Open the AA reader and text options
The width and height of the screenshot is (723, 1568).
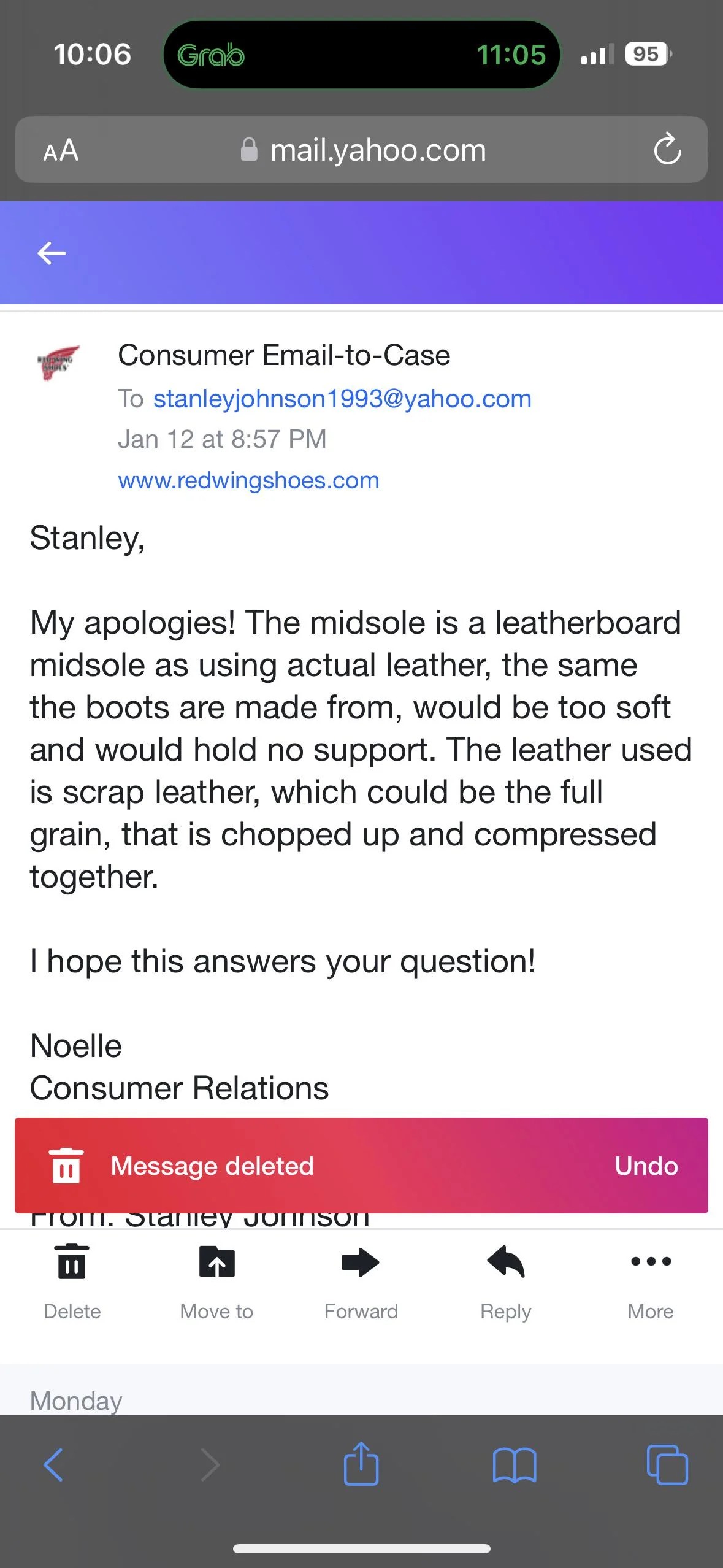[61, 150]
